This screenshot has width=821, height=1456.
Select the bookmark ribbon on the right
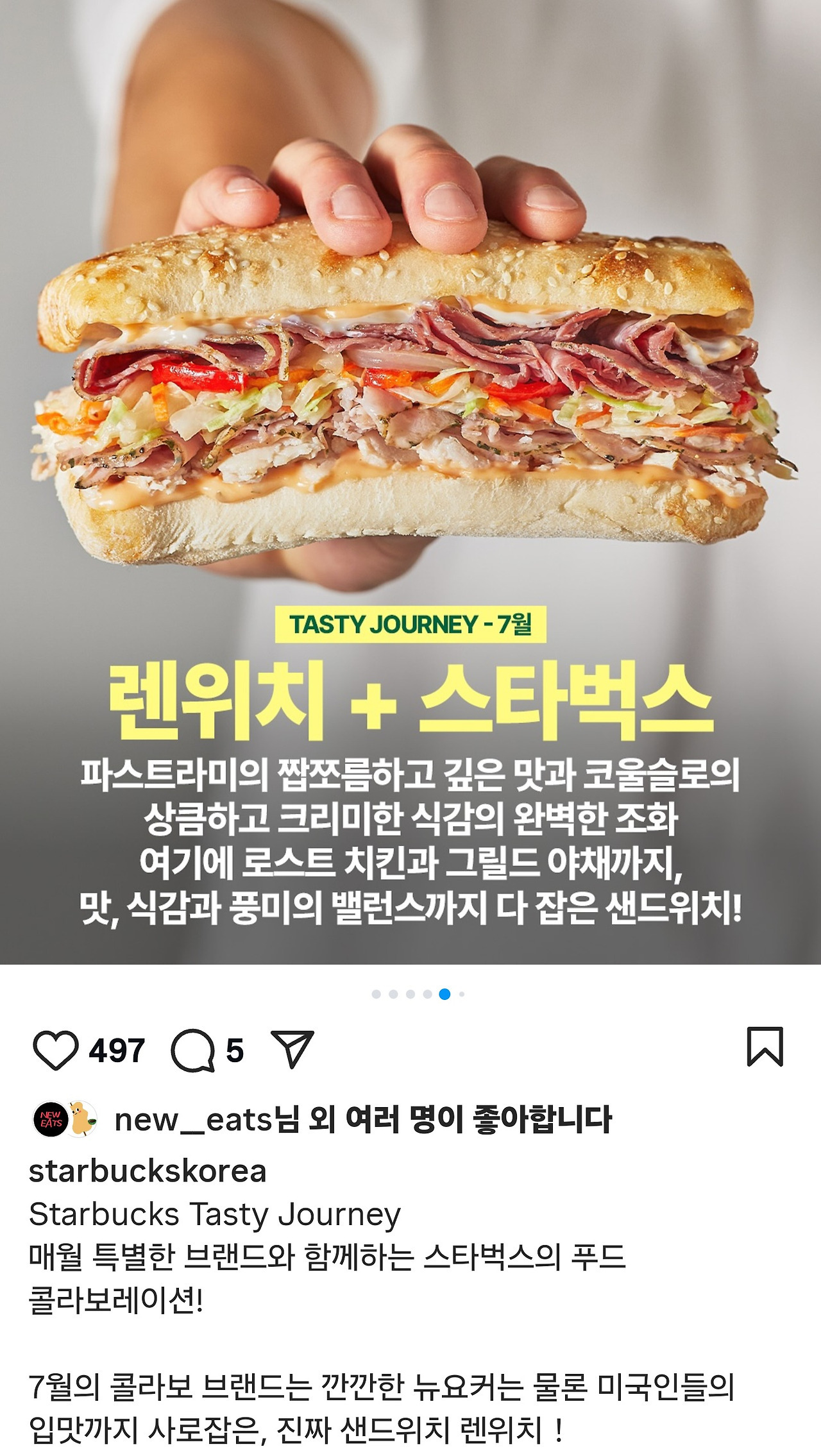[765, 1045]
